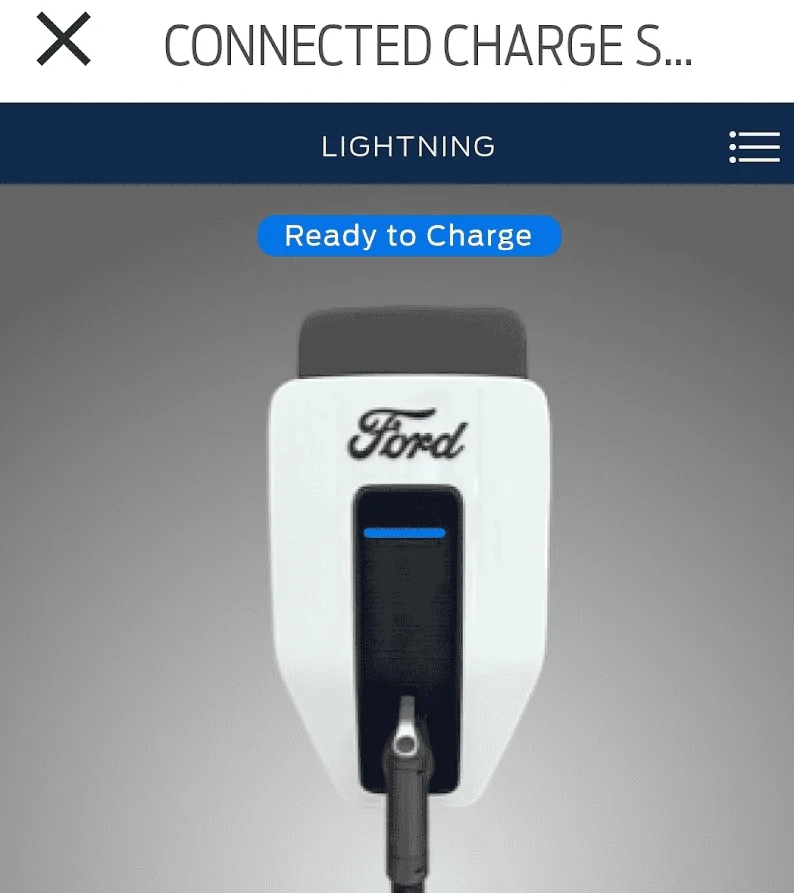
Task: Toggle charging state via the status badge
Action: click(408, 235)
